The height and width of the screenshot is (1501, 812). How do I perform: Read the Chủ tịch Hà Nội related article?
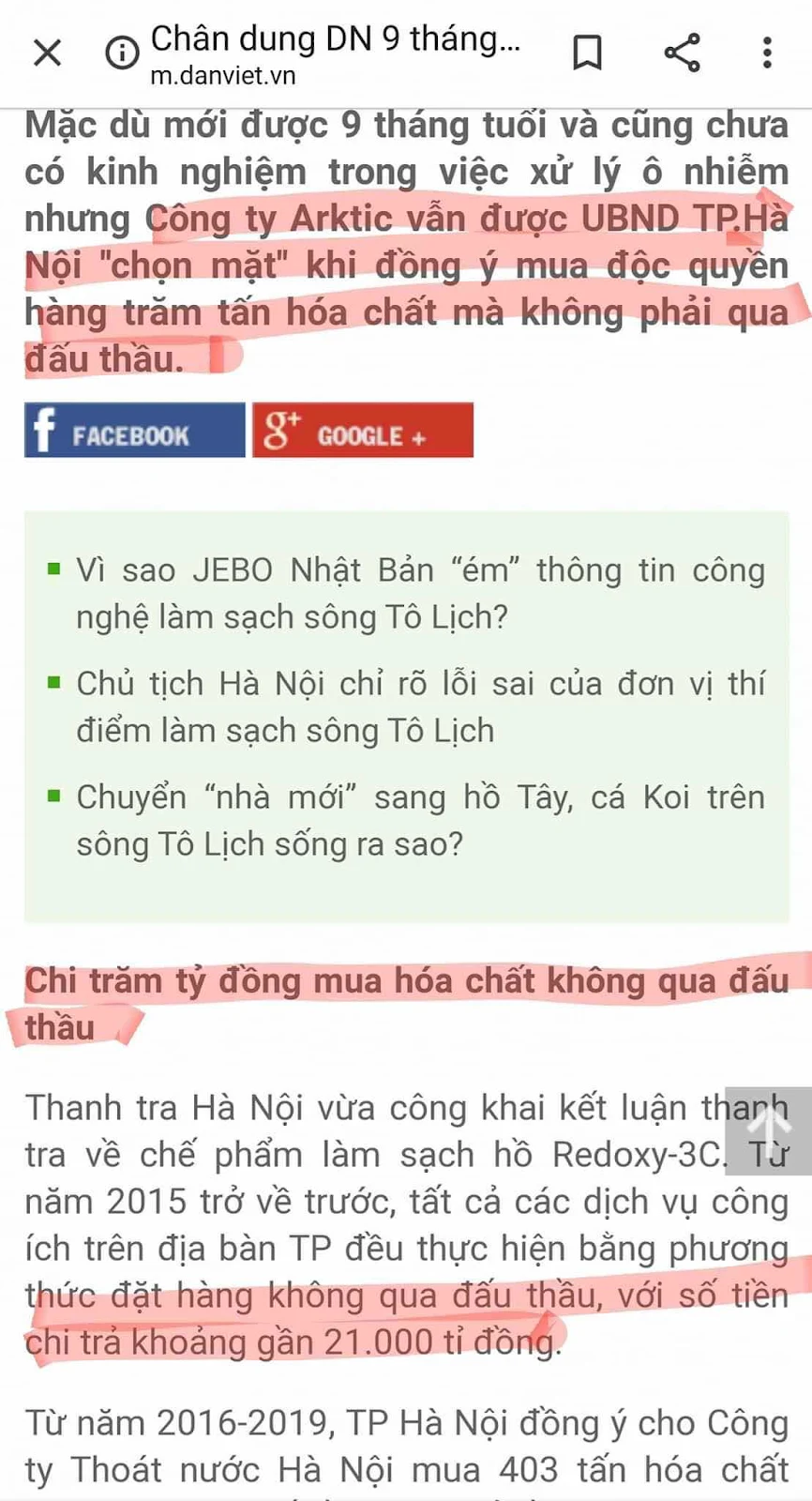pyautogui.click(x=420, y=707)
